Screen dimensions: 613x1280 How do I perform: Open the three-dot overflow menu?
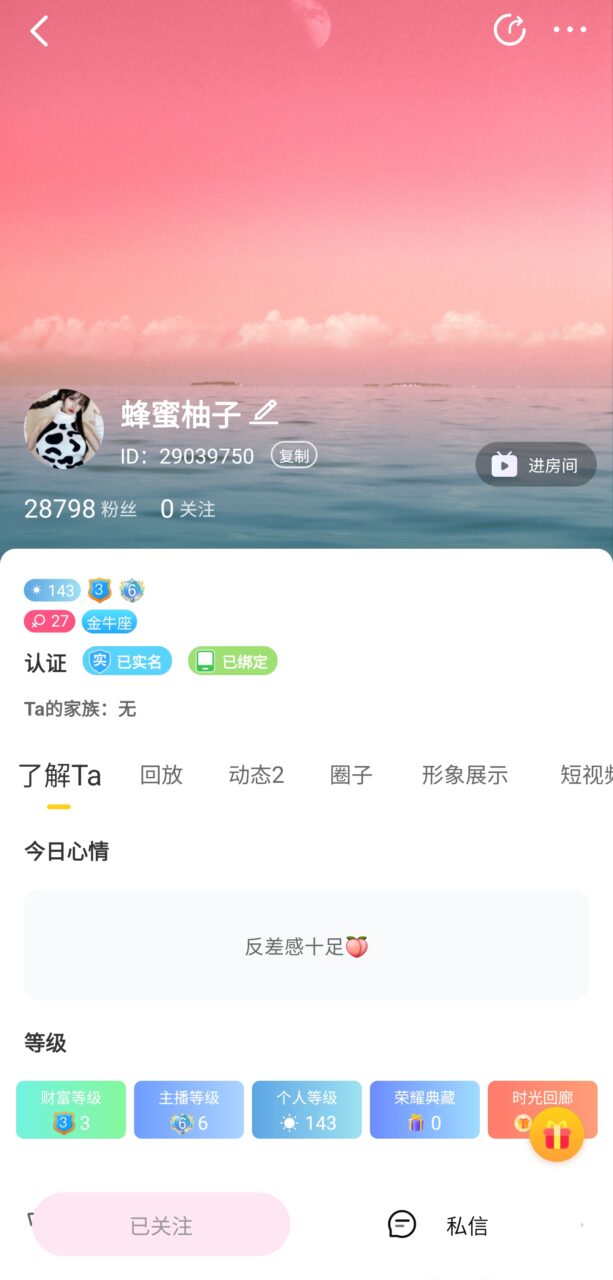point(570,30)
